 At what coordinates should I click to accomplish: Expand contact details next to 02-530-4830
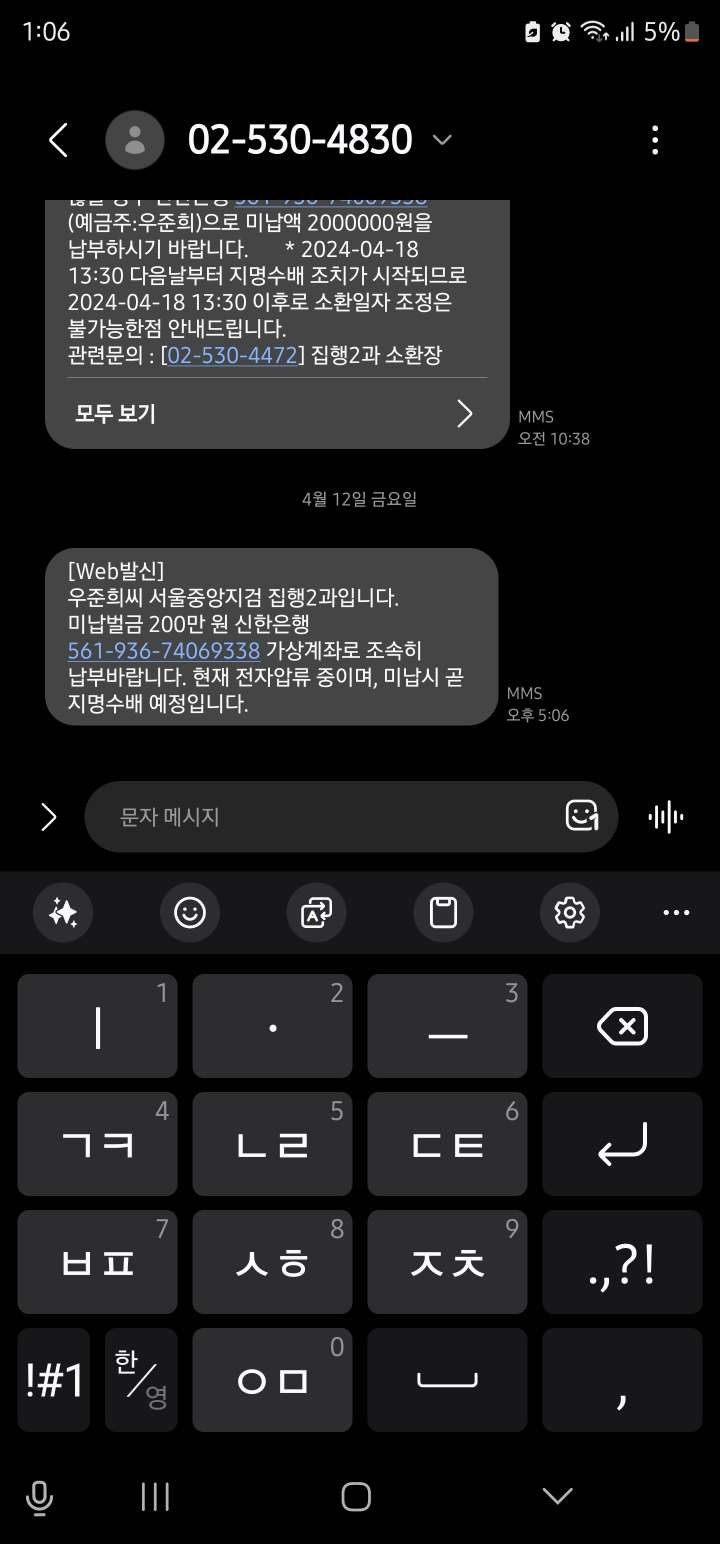click(442, 140)
